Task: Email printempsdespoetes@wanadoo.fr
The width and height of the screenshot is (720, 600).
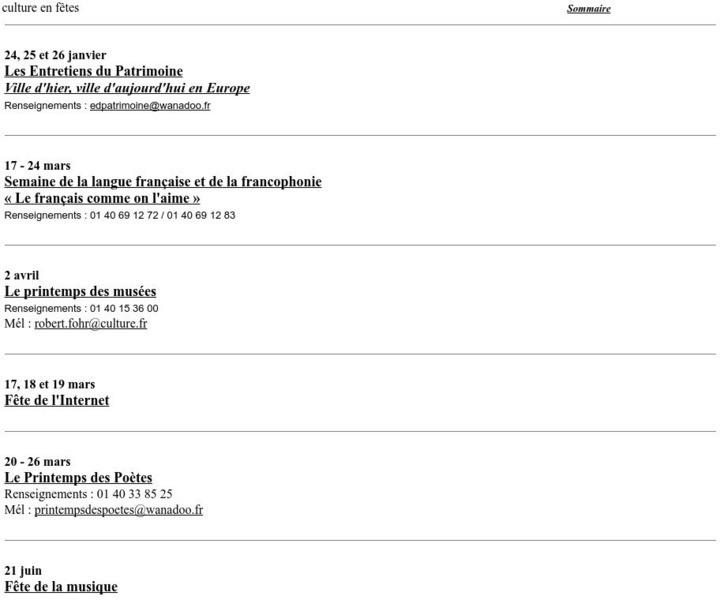Action: (118, 510)
